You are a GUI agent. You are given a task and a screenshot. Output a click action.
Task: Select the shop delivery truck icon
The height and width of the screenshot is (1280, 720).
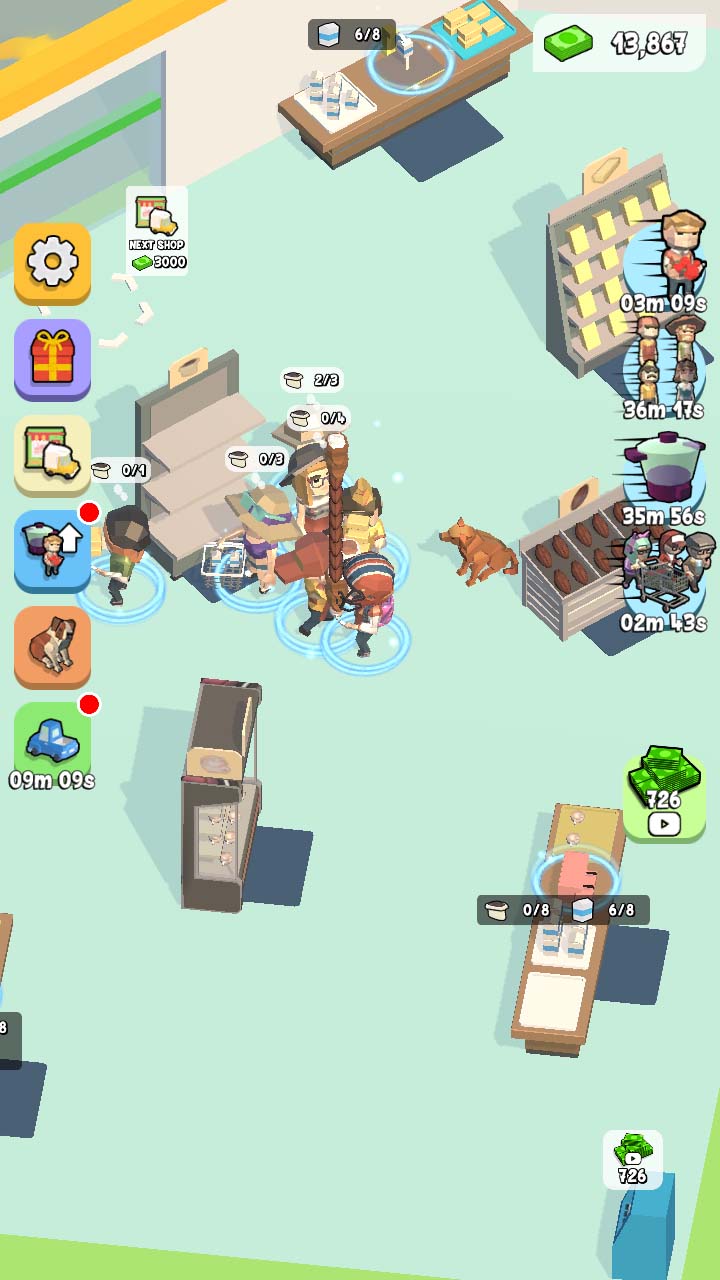(51, 452)
